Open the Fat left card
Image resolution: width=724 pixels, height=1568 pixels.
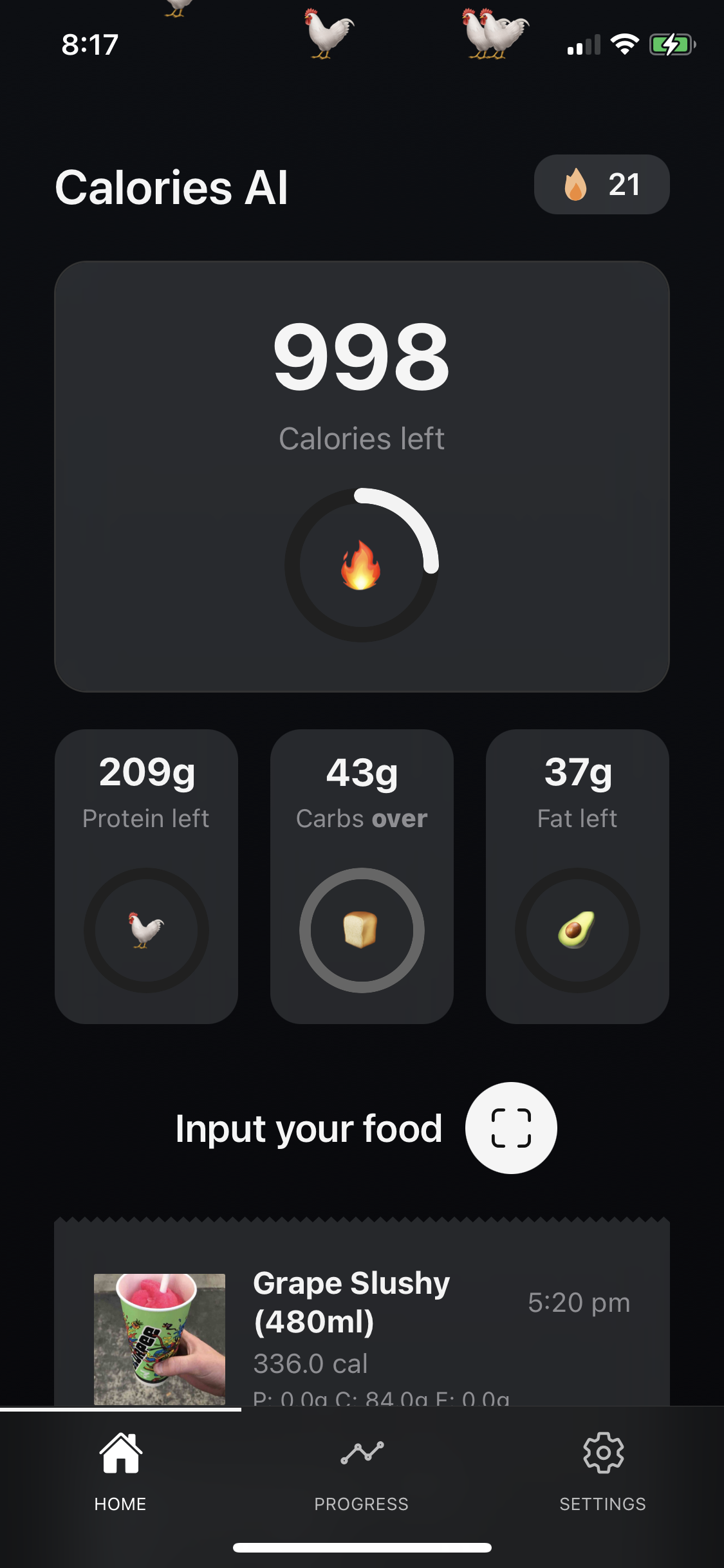click(577, 876)
